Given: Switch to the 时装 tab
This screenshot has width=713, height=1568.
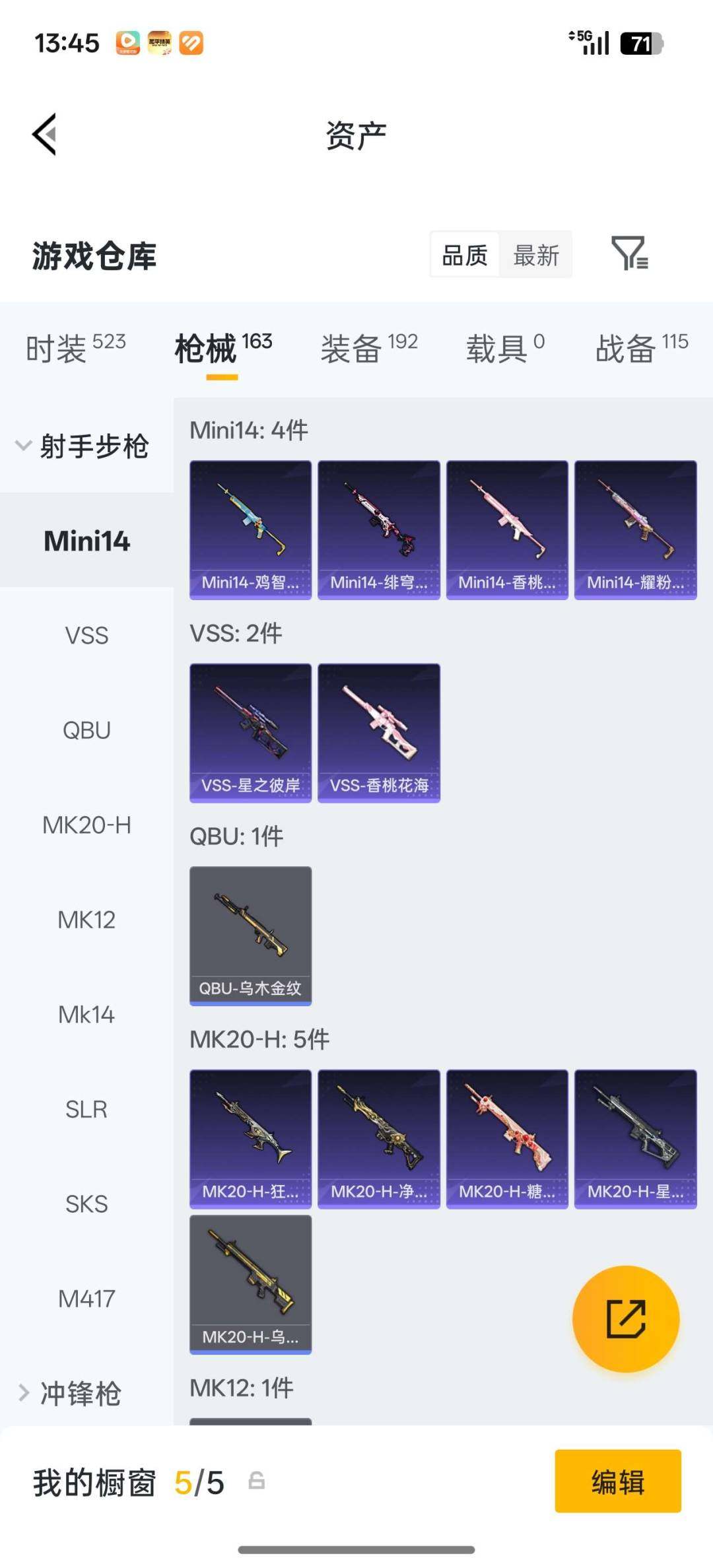Looking at the screenshot, I should [x=75, y=348].
